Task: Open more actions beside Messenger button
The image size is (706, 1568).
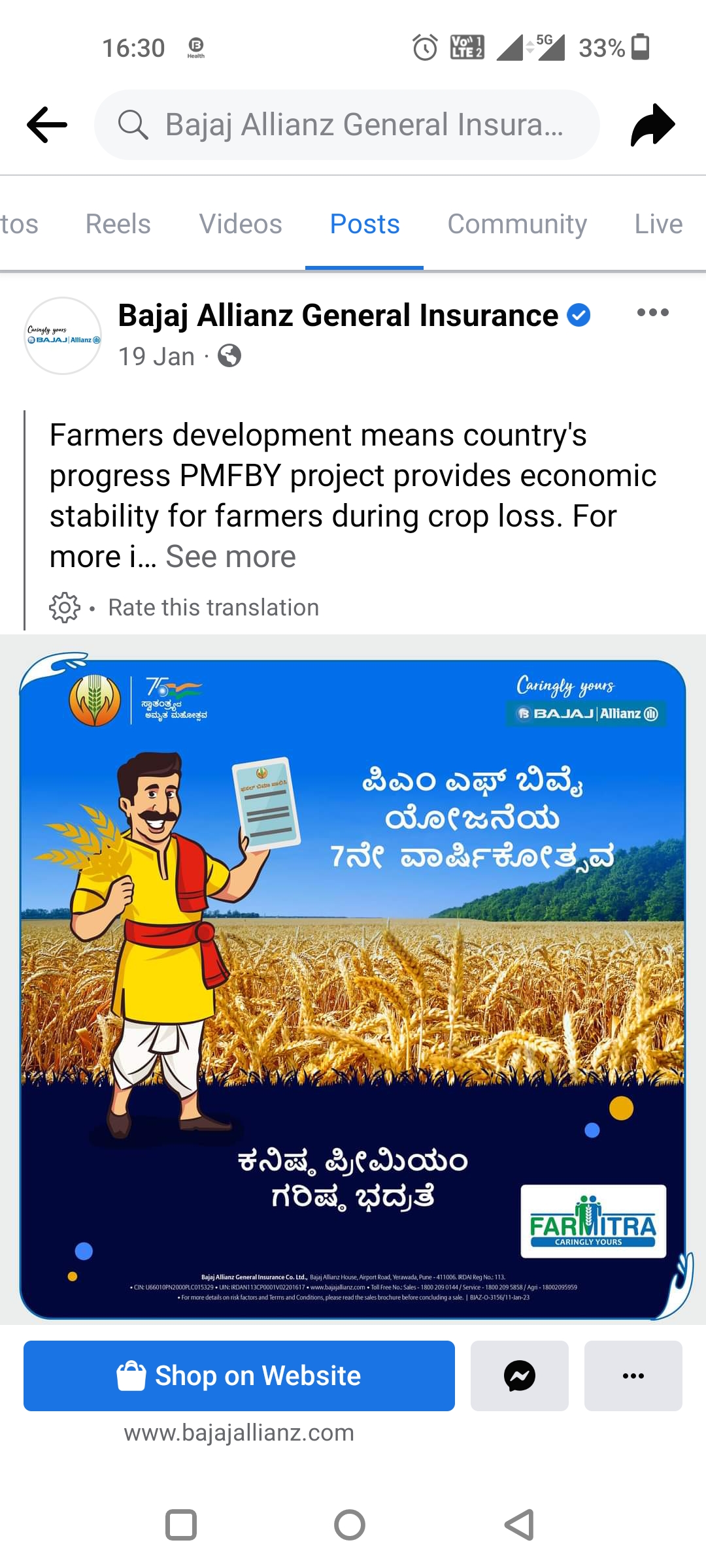Action: tap(633, 1375)
